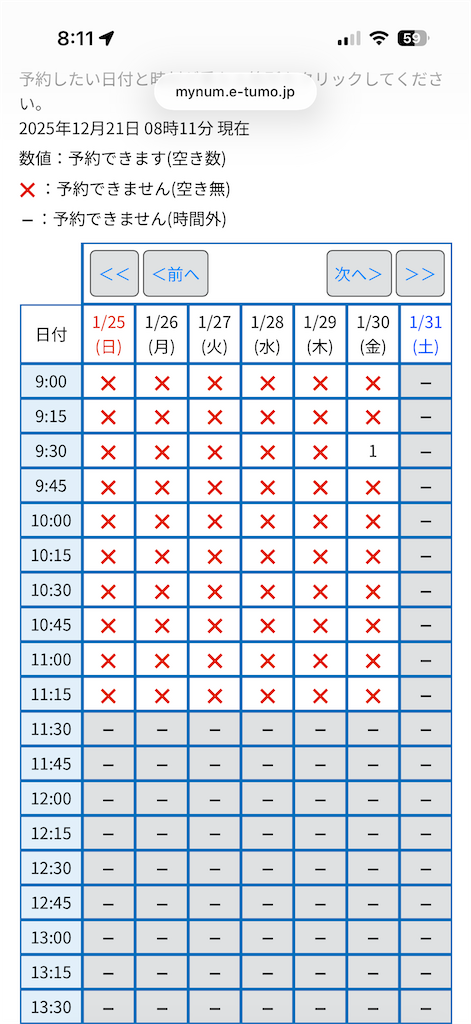Image resolution: width=471 pixels, height=1024 pixels.
Task: Select the available 9:30 slot on 1/30
Action: click(373, 451)
